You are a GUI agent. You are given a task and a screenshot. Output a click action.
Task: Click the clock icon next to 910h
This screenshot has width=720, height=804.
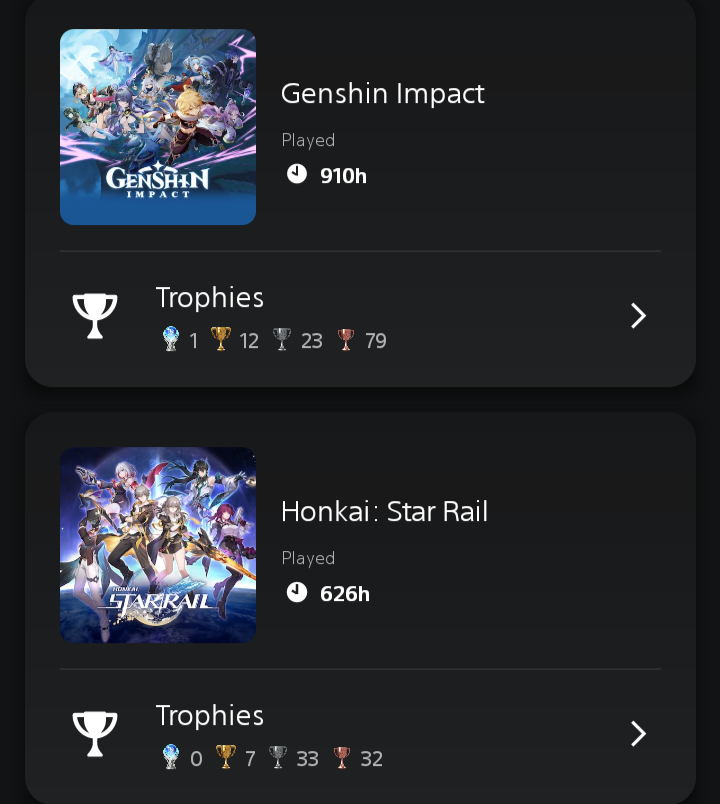click(x=296, y=174)
